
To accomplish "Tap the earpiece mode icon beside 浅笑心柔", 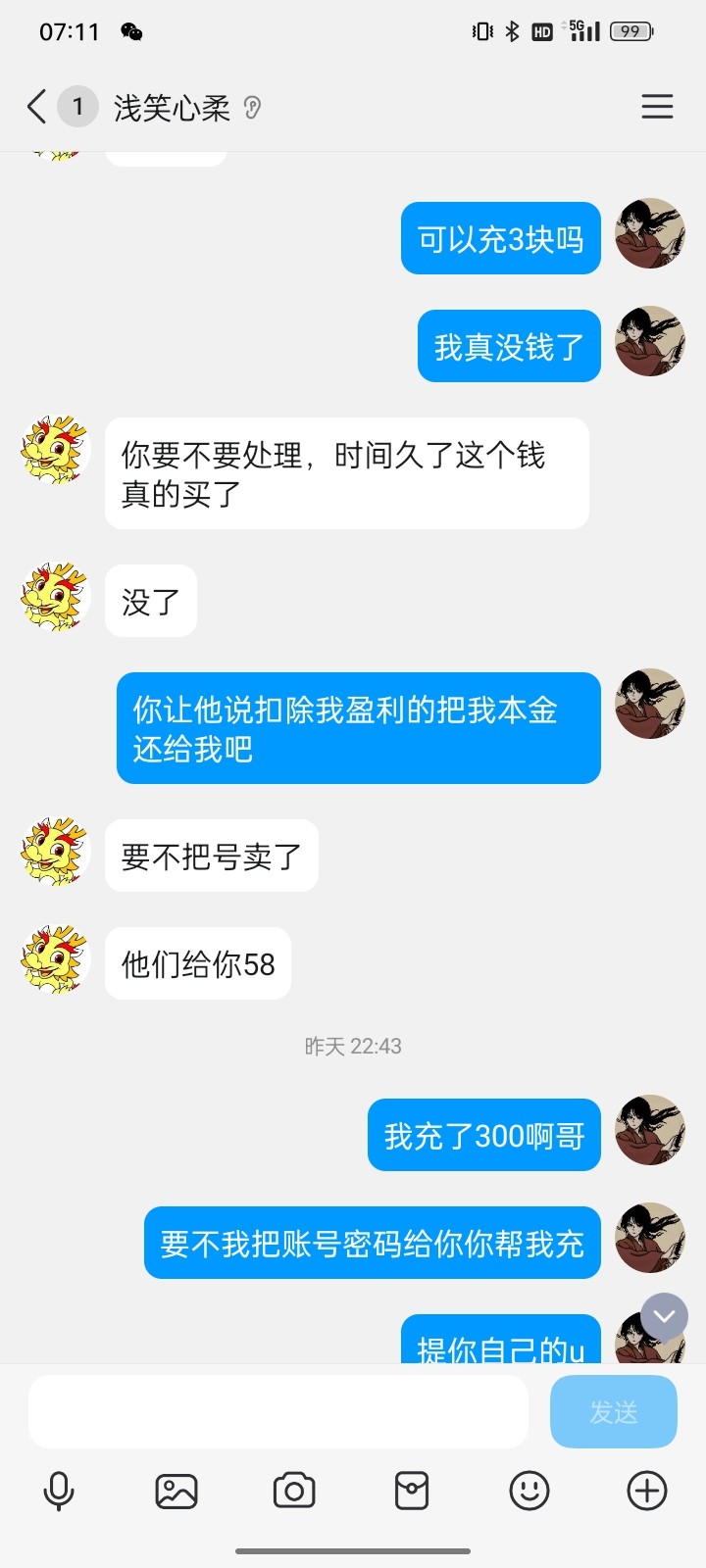I will [x=253, y=108].
